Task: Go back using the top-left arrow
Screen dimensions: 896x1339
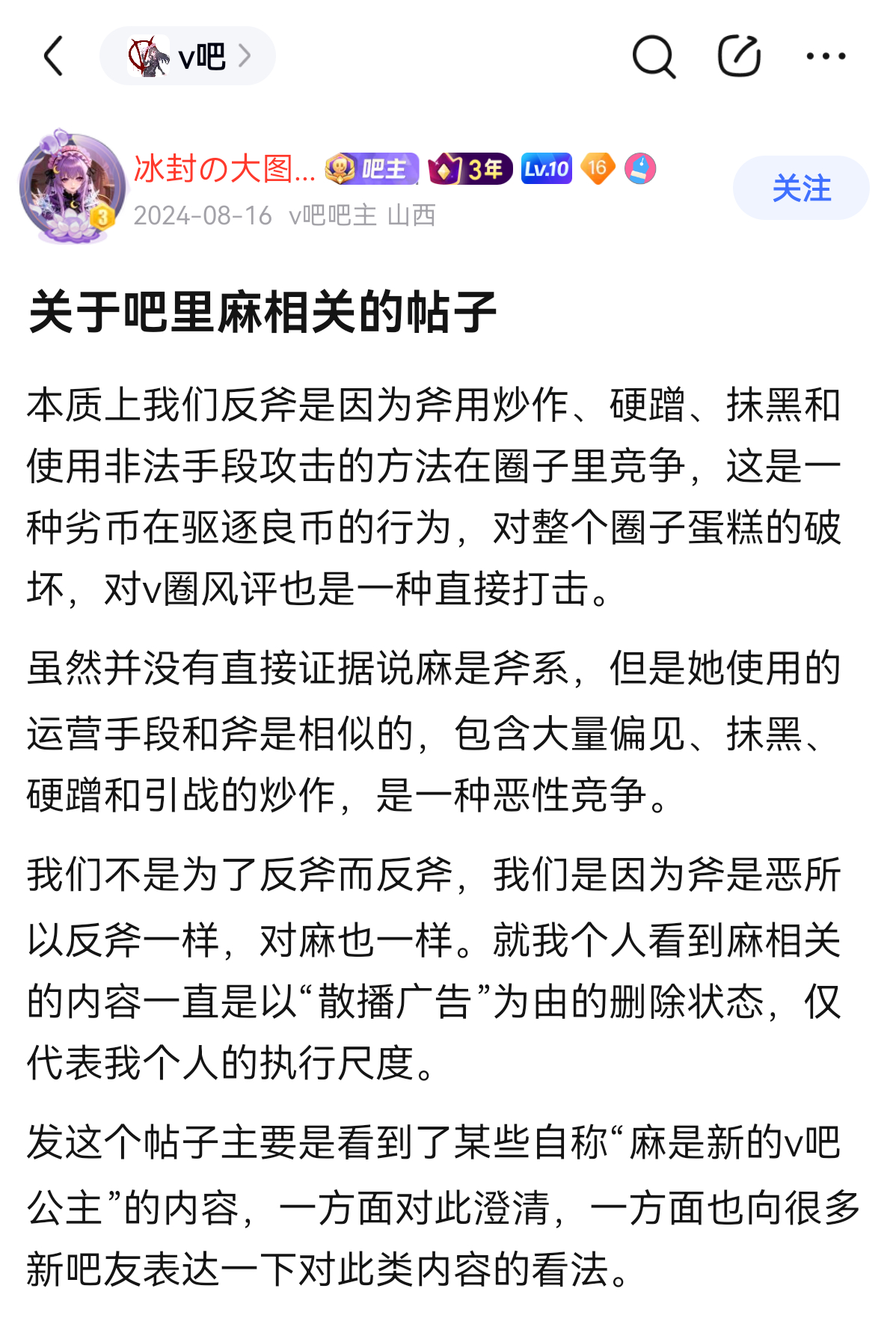Action: click(x=54, y=56)
